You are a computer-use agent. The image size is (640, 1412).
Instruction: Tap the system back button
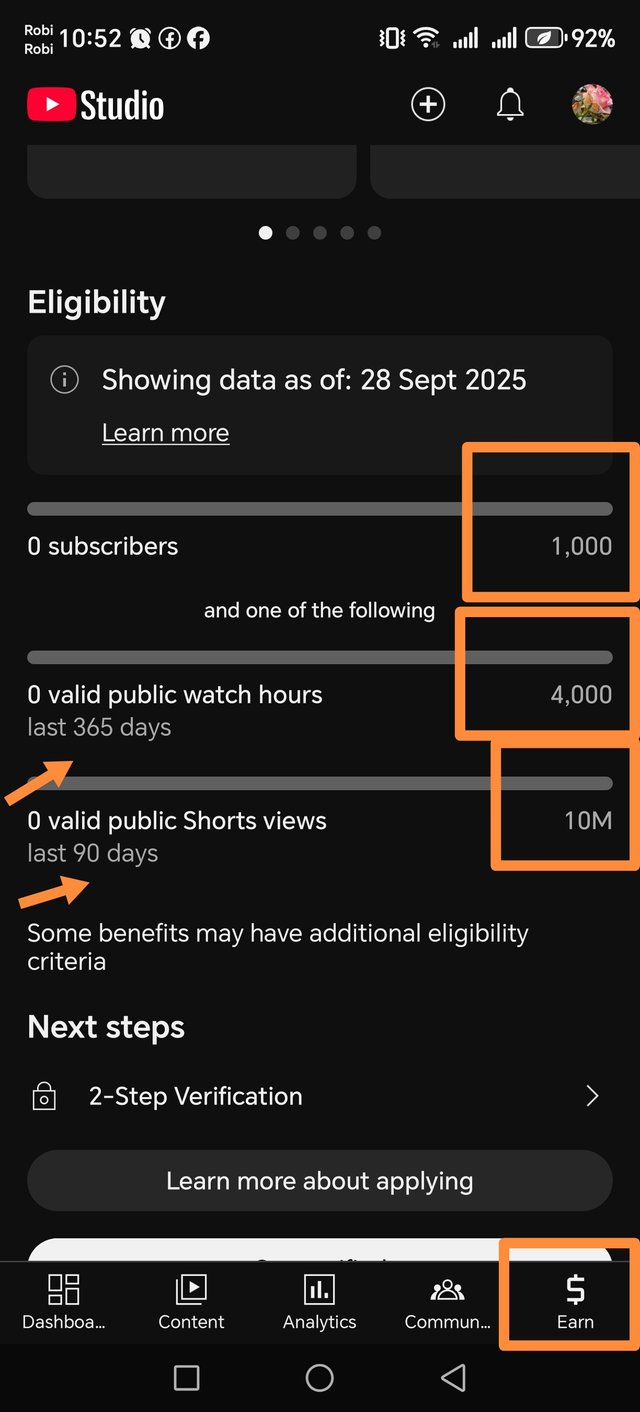[453, 1378]
